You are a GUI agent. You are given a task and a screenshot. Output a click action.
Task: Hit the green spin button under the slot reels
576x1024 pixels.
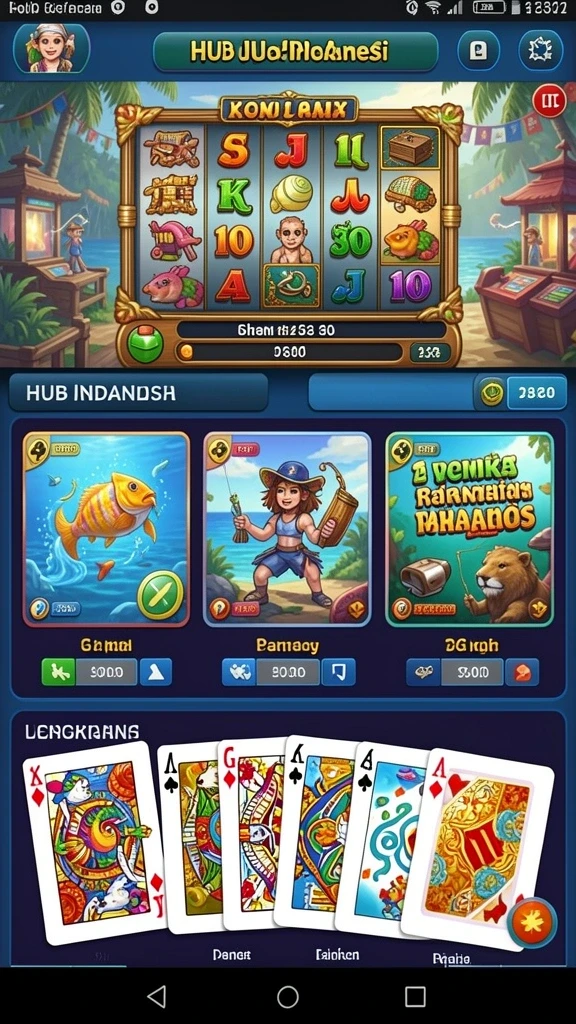point(145,344)
